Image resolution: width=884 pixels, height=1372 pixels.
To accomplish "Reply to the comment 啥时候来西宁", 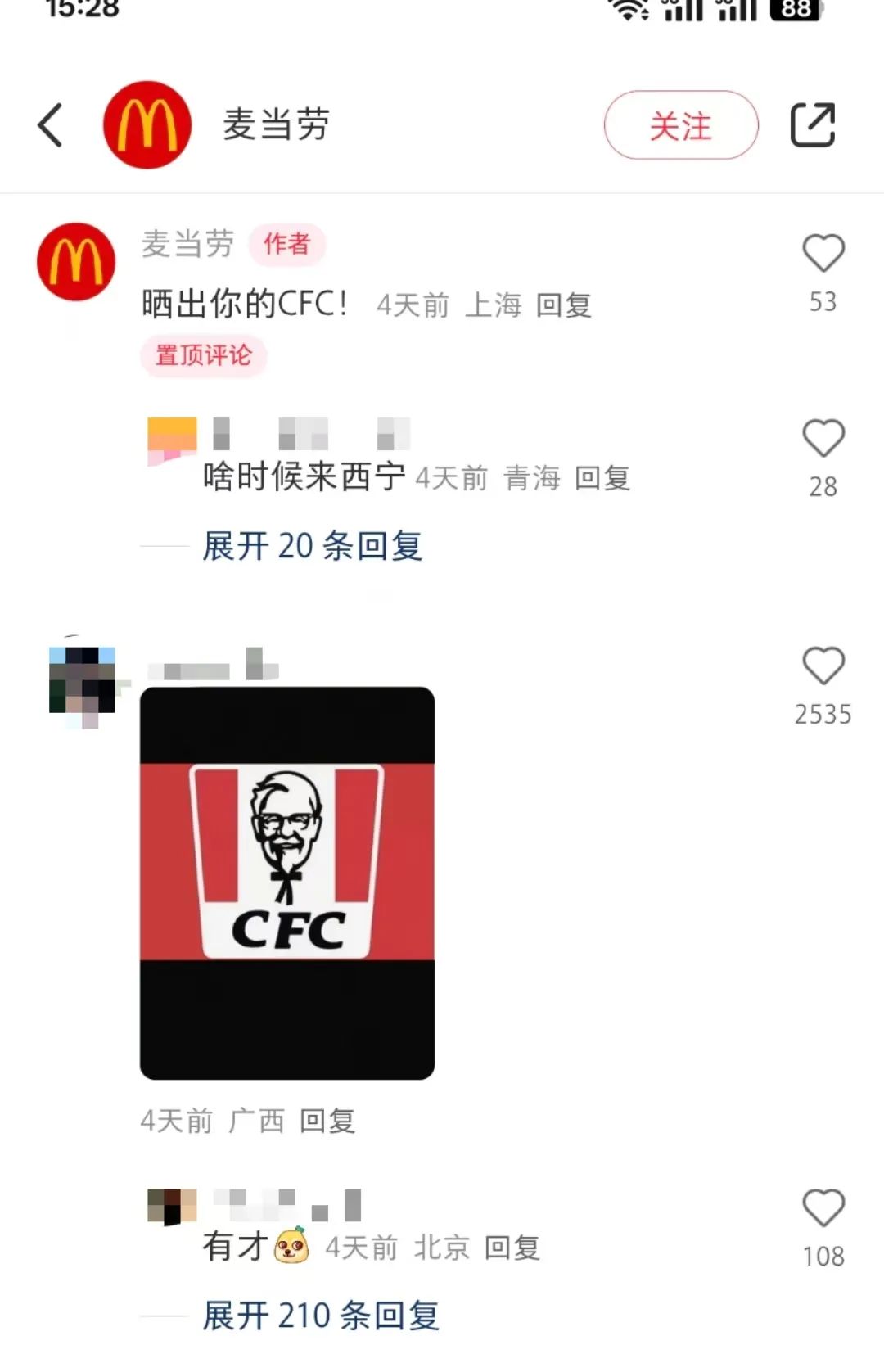I will (602, 478).
